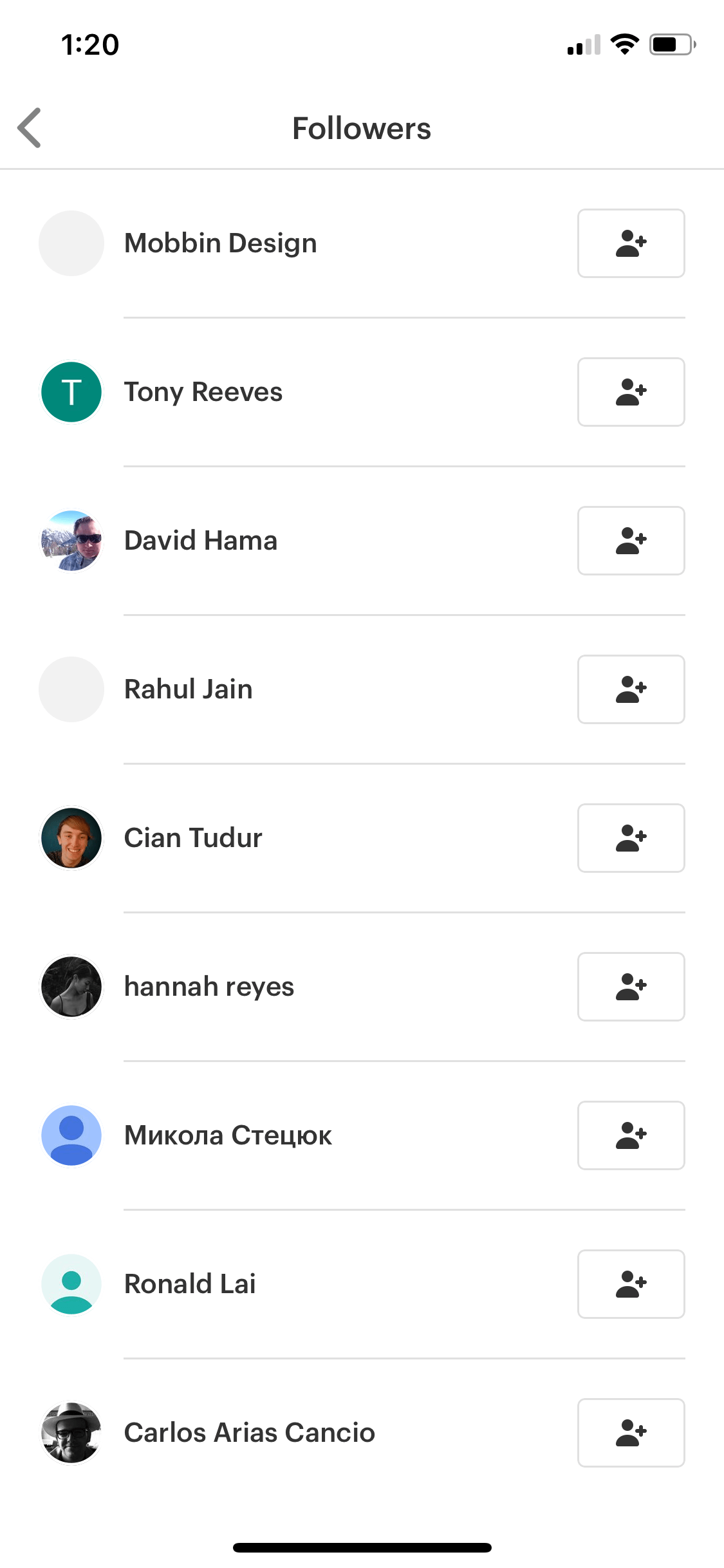Add Cian Tudur as a follow
The width and height of the screenshot is (724, 1568).
point(631,838)
